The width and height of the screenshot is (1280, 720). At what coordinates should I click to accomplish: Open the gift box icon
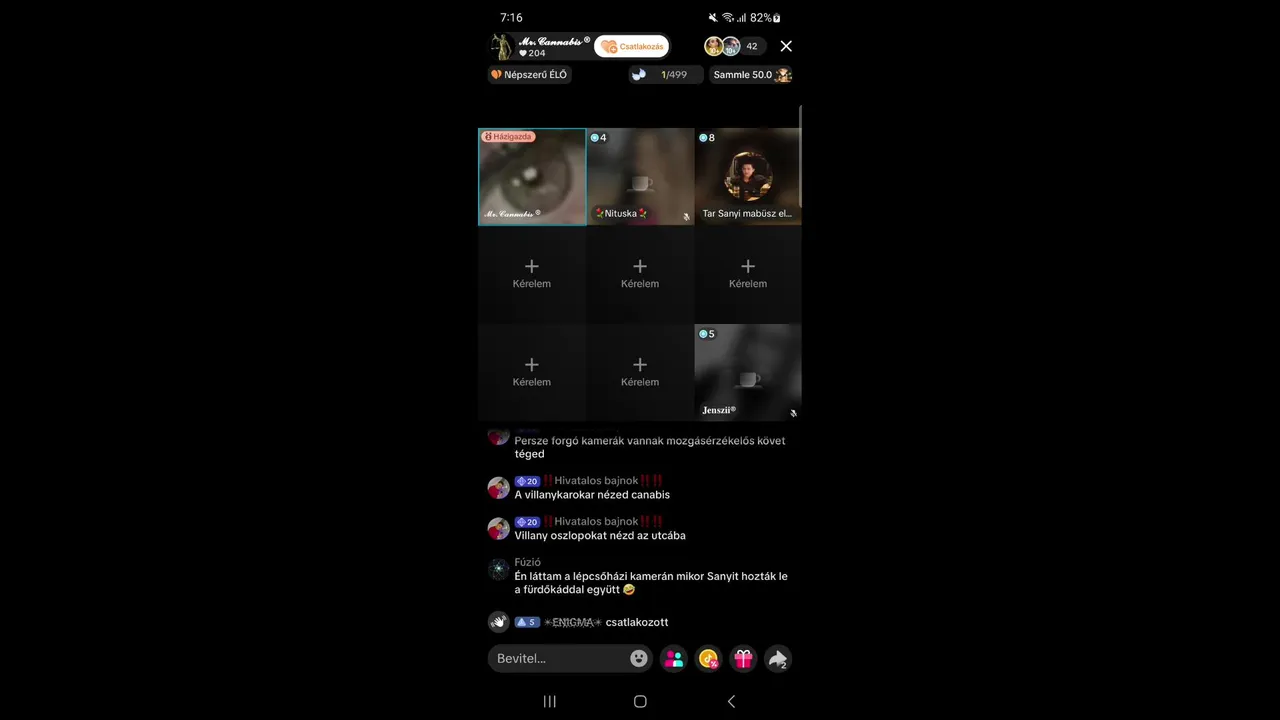click(x=743, y=659)
